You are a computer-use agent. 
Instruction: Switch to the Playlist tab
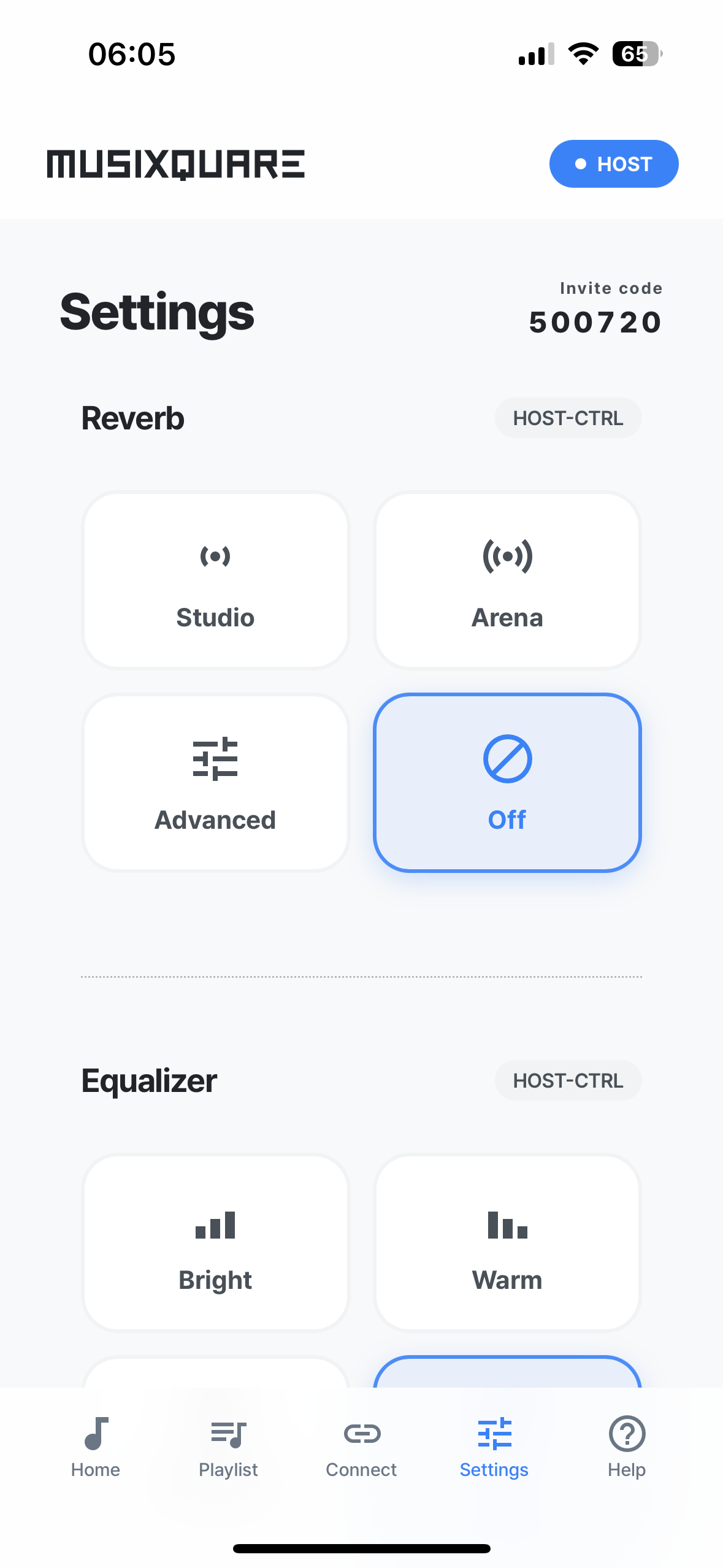coord(228,1448)
